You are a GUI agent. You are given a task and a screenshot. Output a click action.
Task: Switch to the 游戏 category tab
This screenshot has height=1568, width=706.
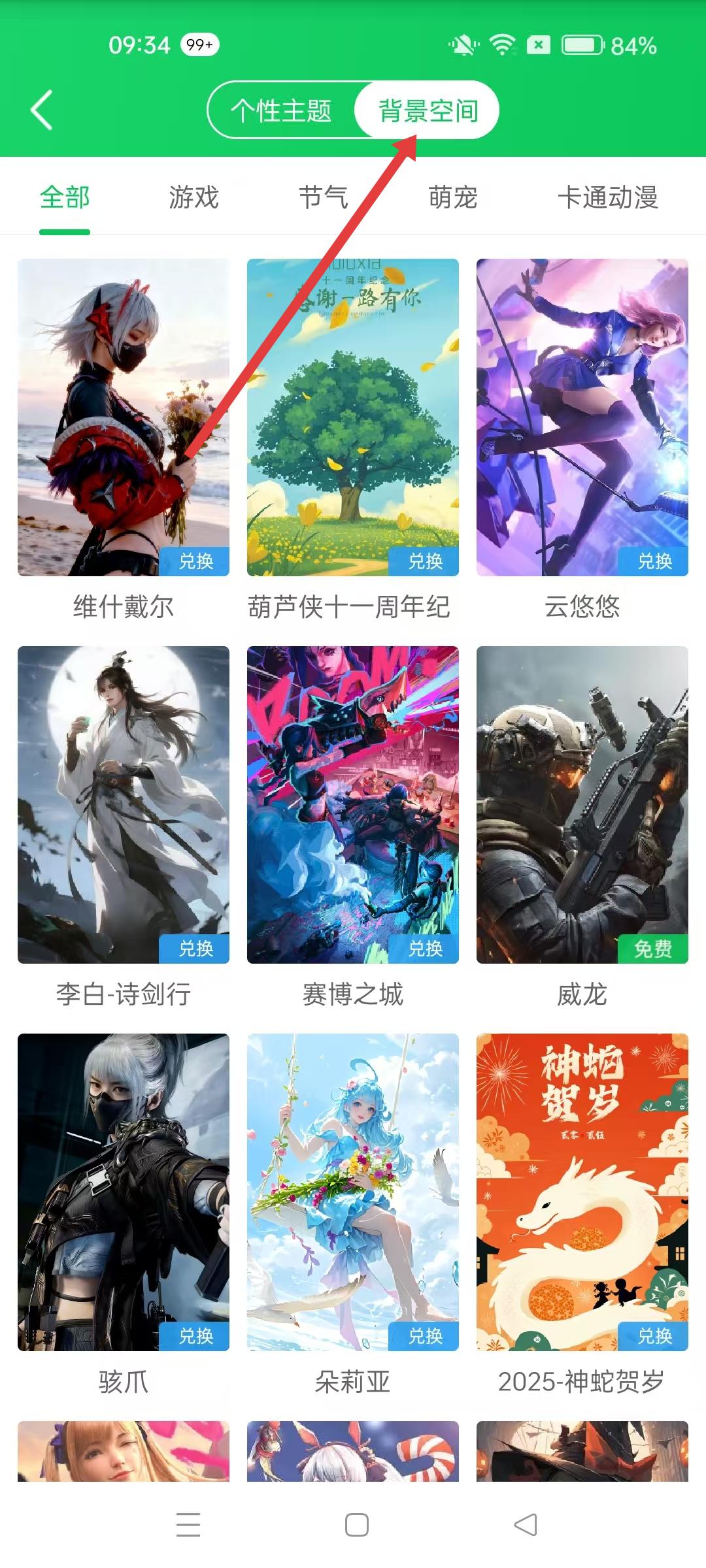click(193, 197)
